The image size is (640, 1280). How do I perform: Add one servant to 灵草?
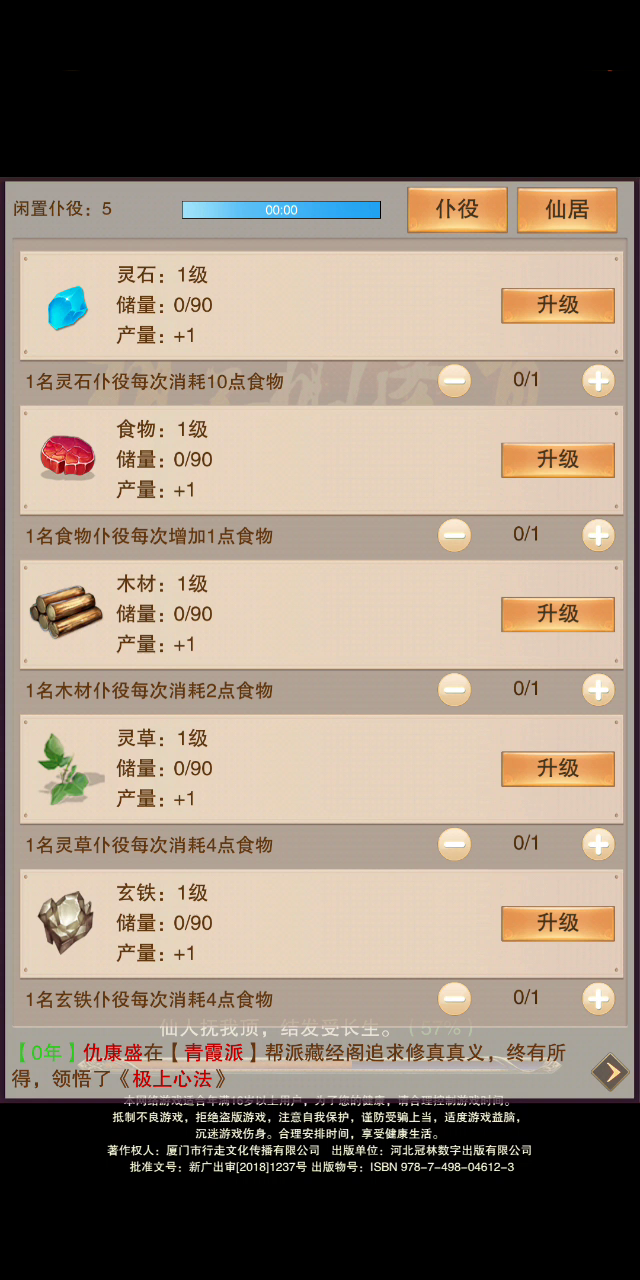pyautogui.click(x=598, y=844)
